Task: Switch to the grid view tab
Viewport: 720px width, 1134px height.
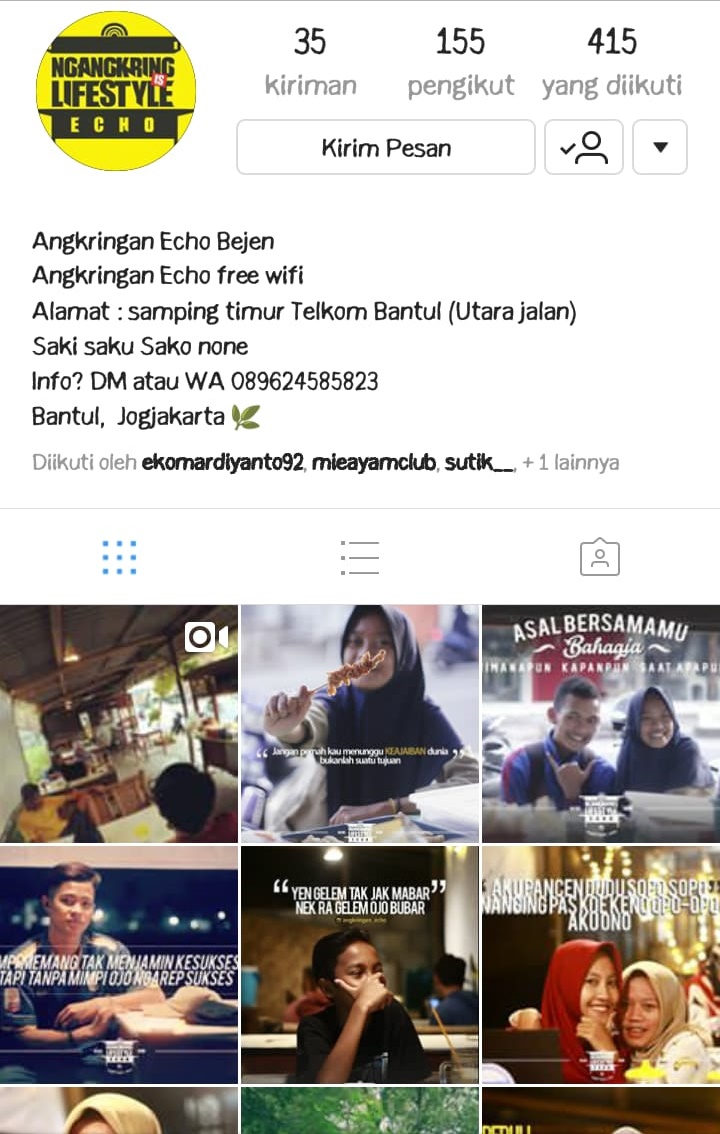Action: (x=119, y=557)
